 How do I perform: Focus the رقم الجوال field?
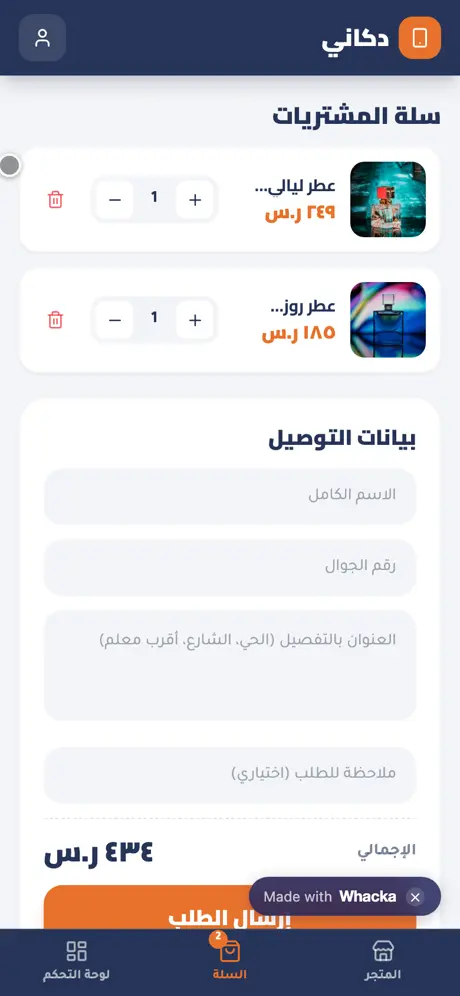pyautogui.click(x=230, y=567)
